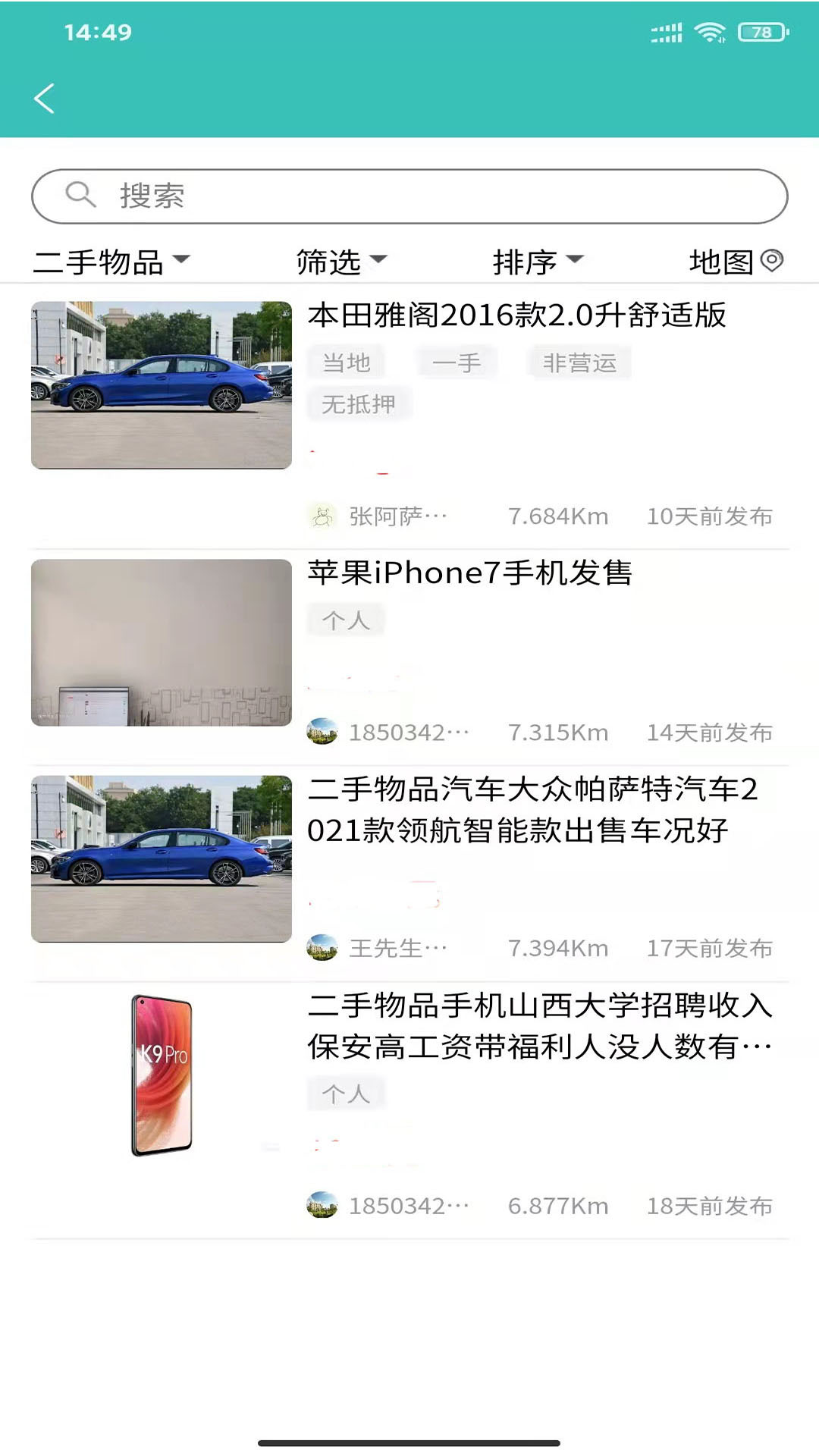Tap the search magnifier icon
Viewport: 819px width, 1456px height.
click(x=81, y=196)
